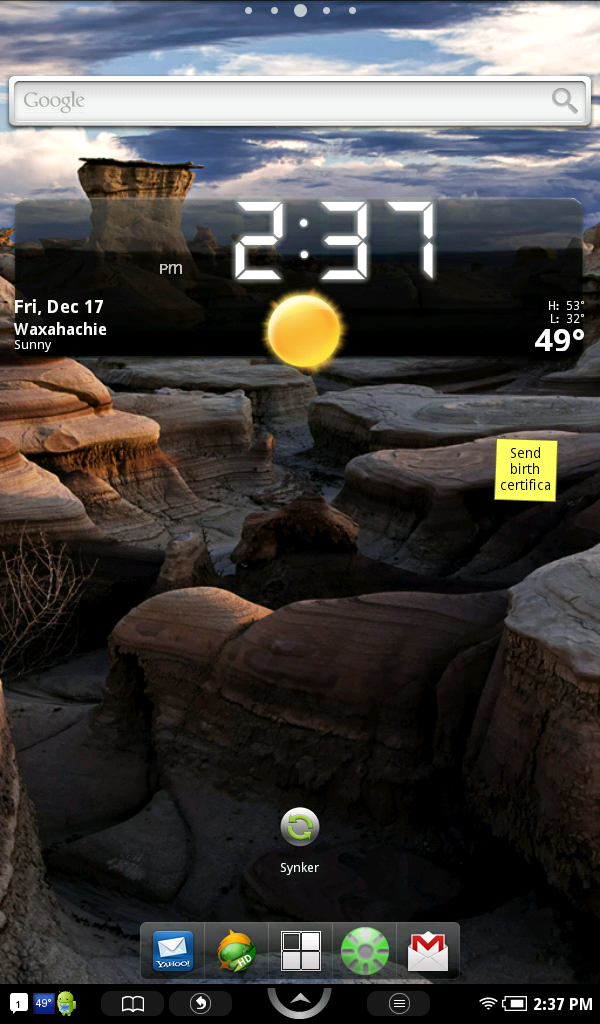600x1024 pixels.
Task: Open the green circular dock app
Action: point(364,952)
